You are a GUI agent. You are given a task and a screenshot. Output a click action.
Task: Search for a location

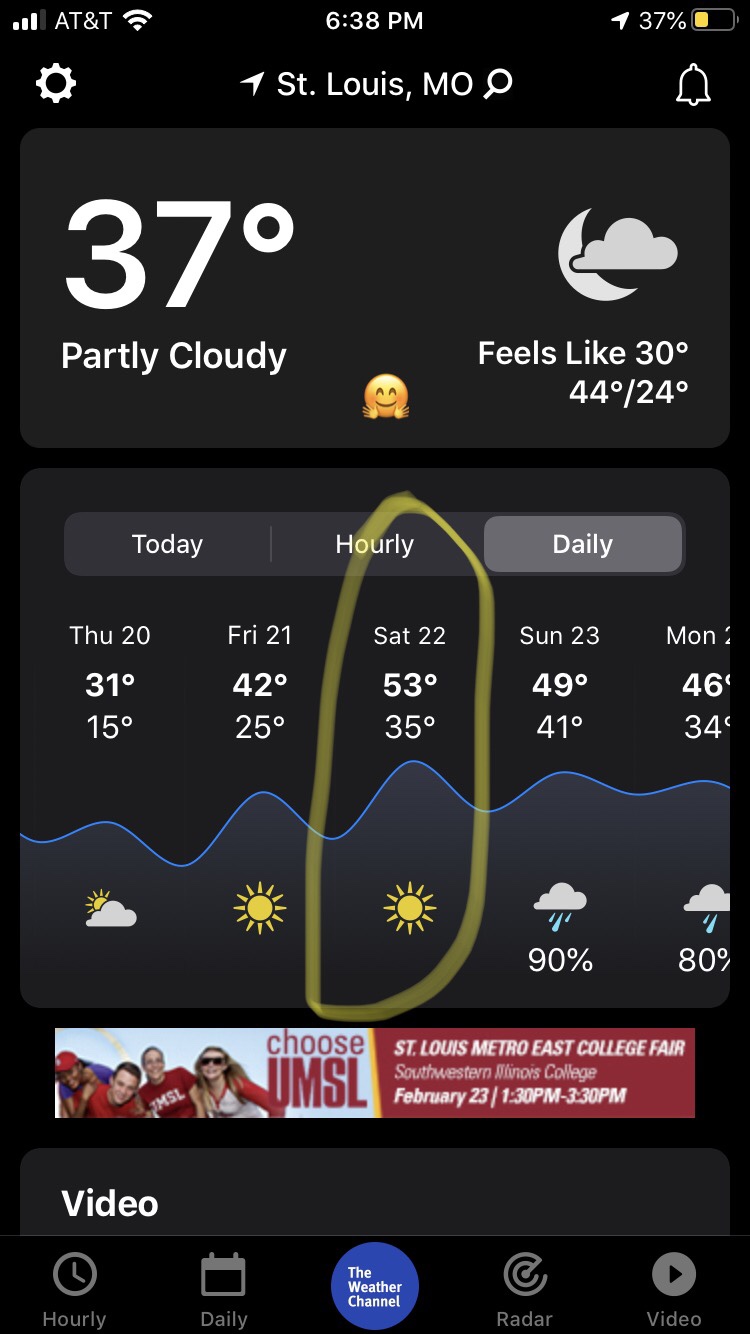tap(498, 85)
